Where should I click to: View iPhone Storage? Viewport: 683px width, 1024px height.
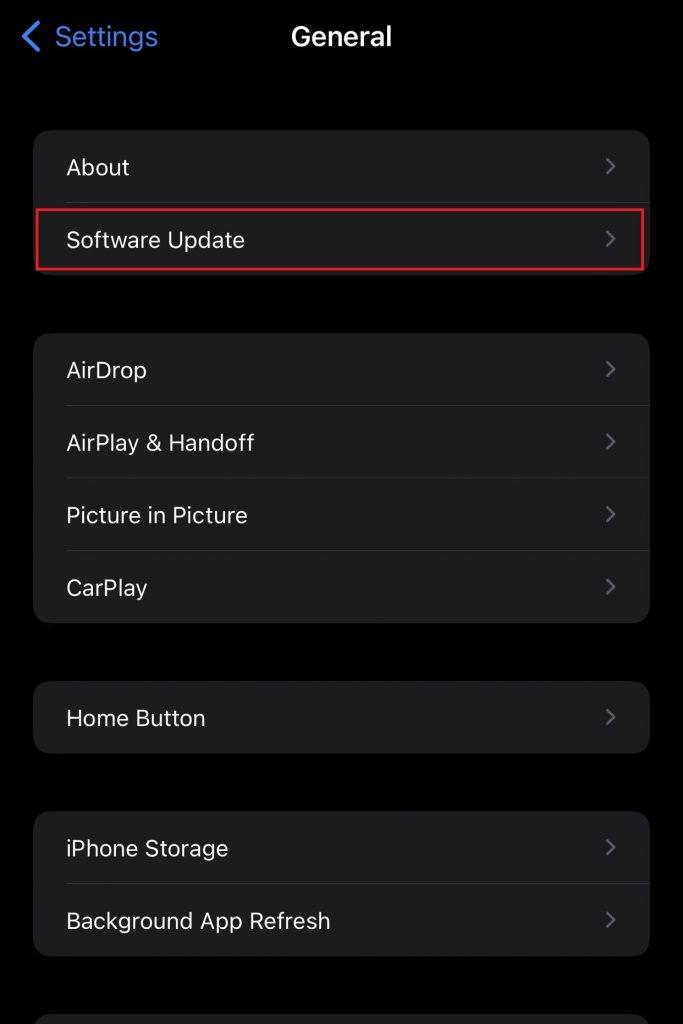click(x=340, y=848)
